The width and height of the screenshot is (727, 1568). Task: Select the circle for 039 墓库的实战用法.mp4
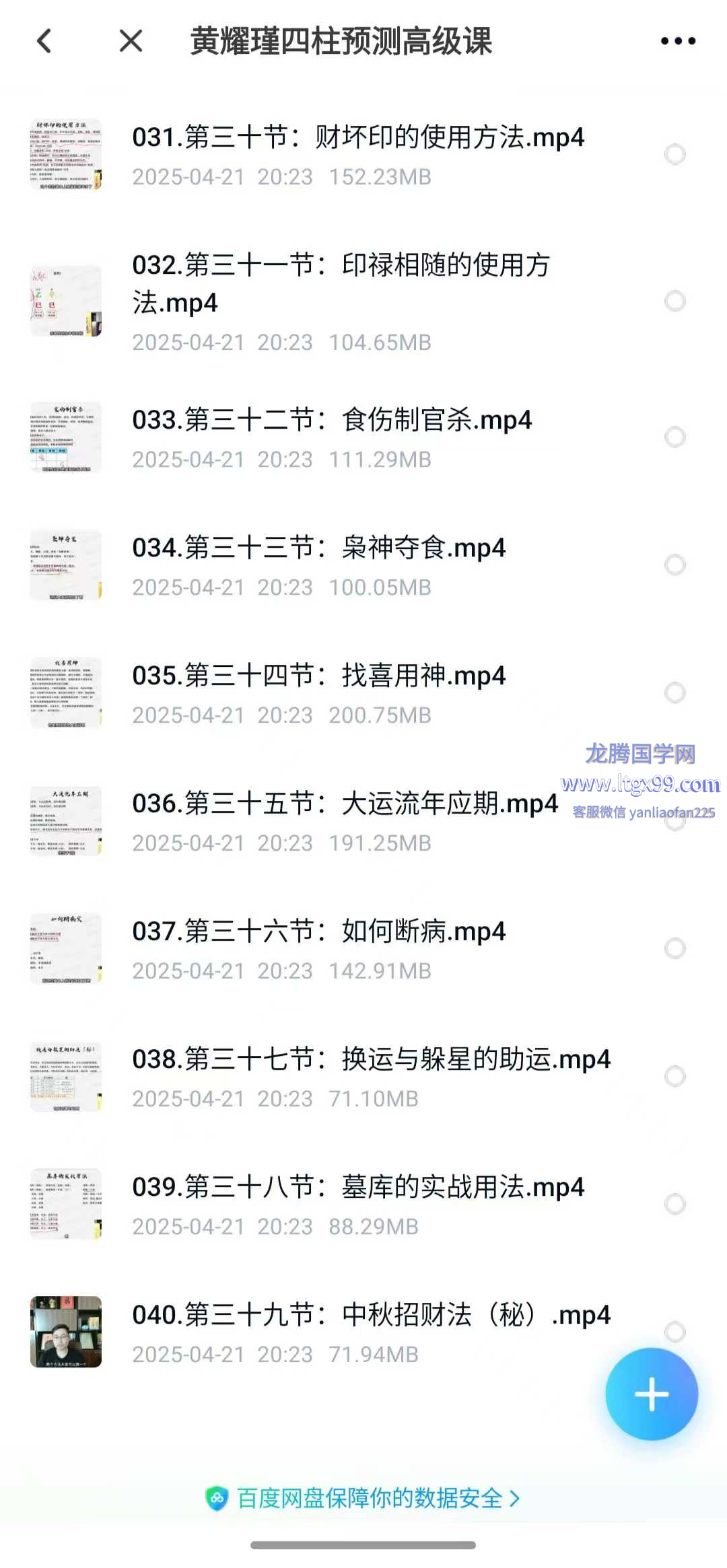pos(674,1204)
